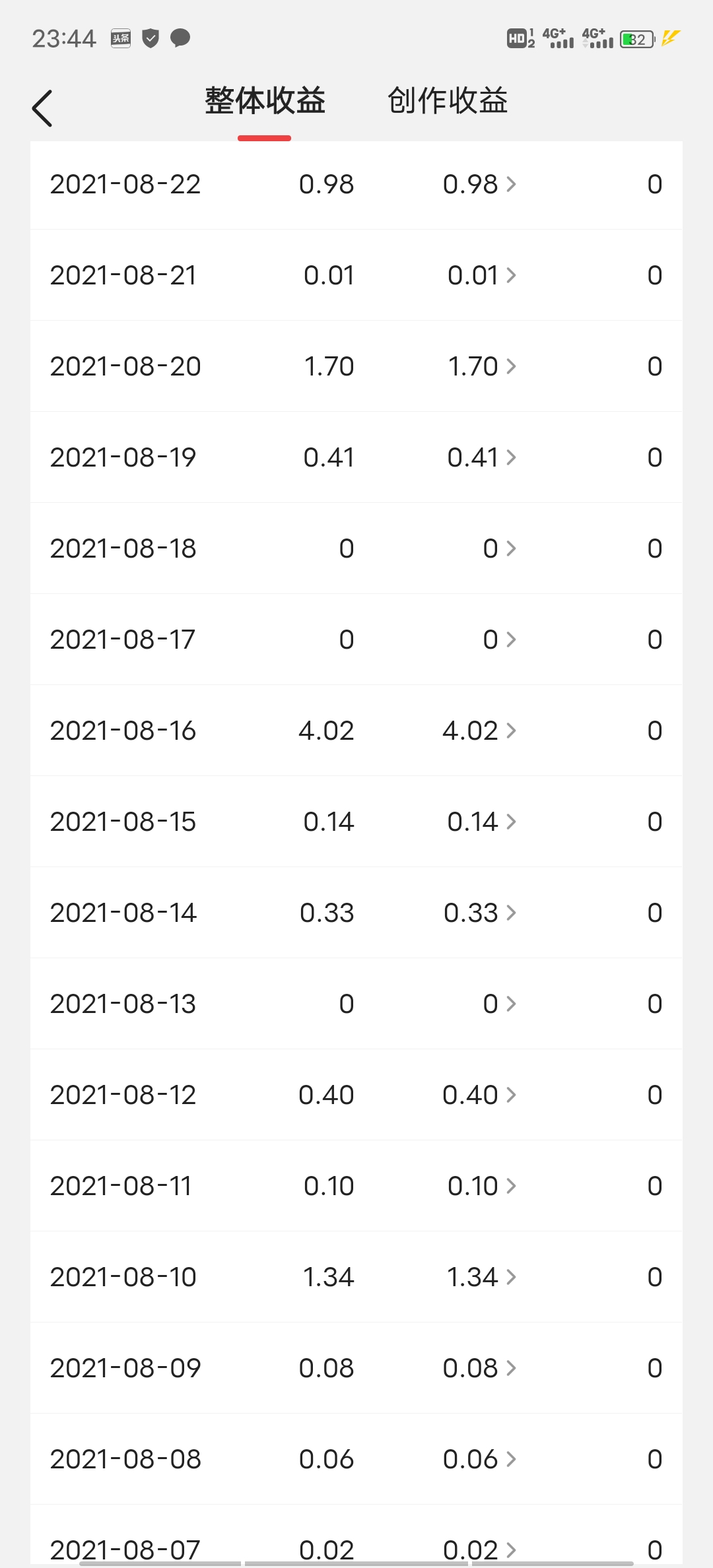Open the 2021-08-17 earnings detail
The height and width of the screenshot is (1568, 713).
[500, 639]
